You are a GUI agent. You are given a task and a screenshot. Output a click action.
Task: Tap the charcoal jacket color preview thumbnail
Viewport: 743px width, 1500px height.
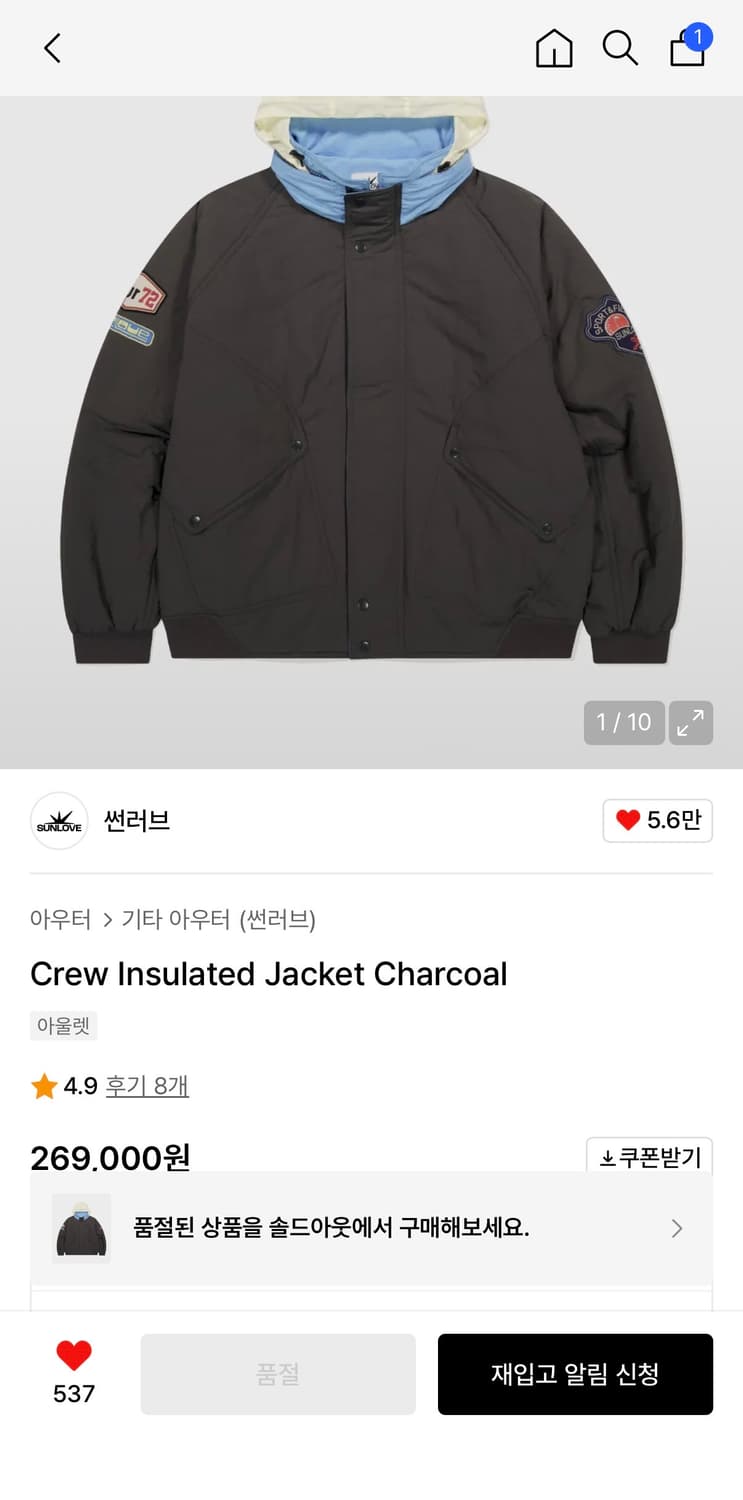(x=80, y=1228)
